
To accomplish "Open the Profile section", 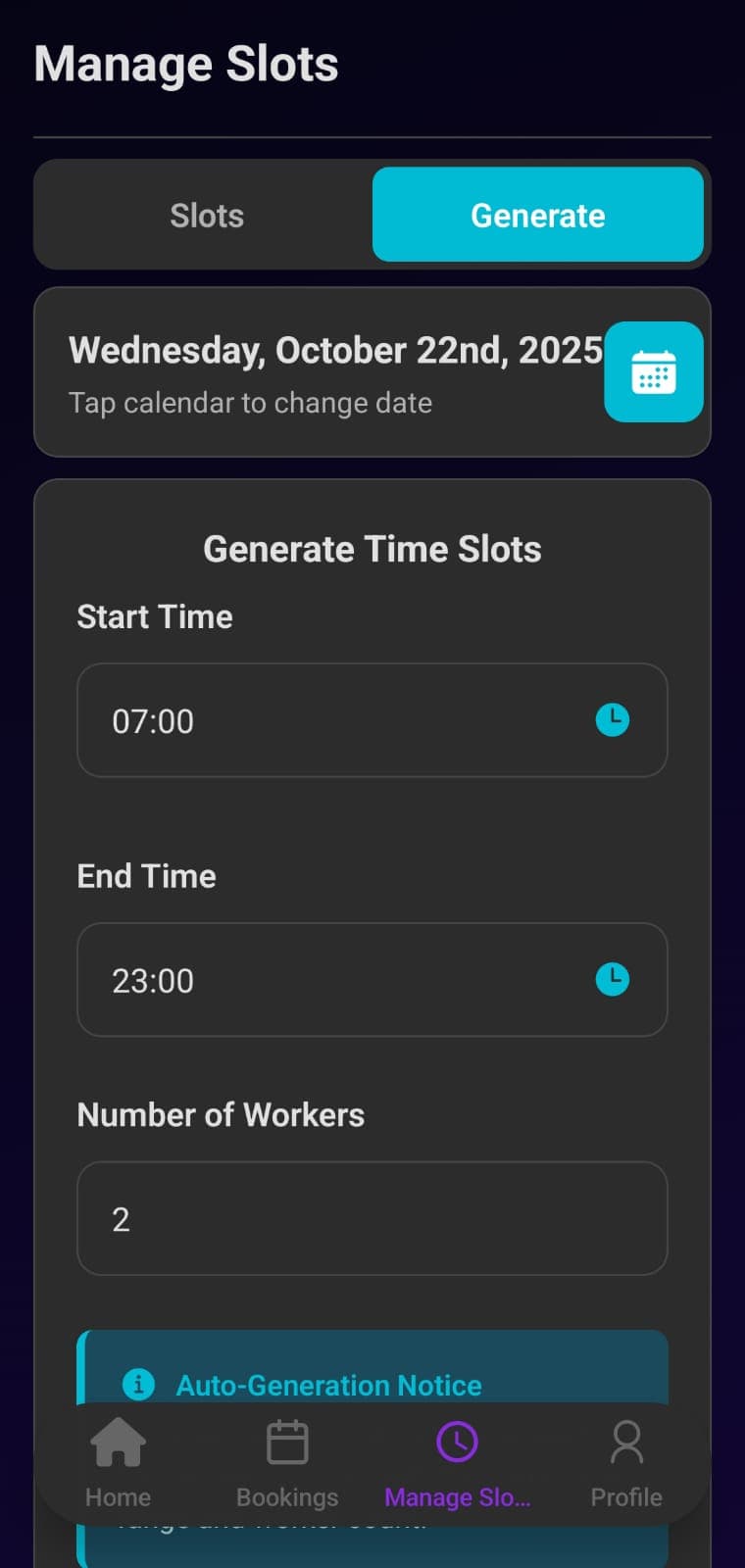I will click(625, 1465).
